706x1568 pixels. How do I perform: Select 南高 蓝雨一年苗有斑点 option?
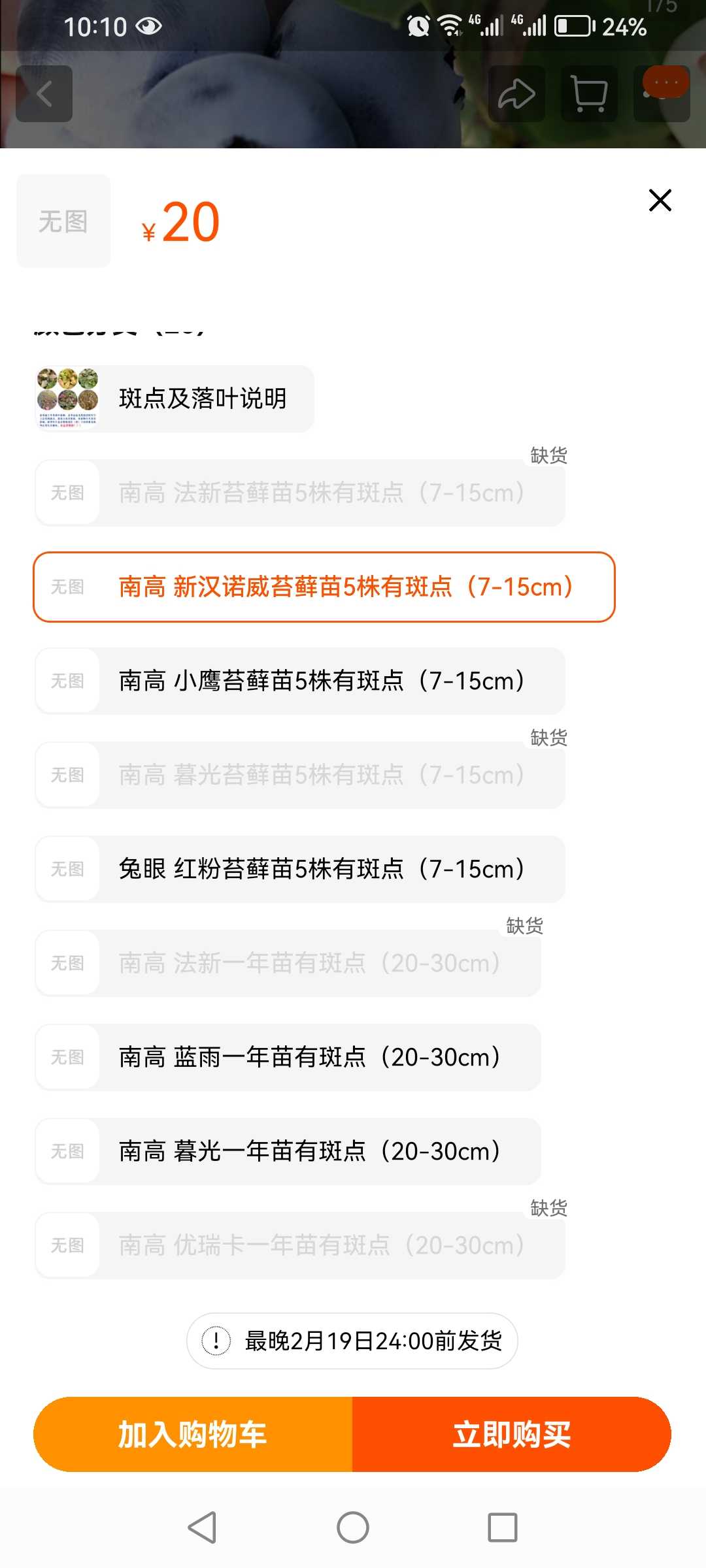point(288,1057)
